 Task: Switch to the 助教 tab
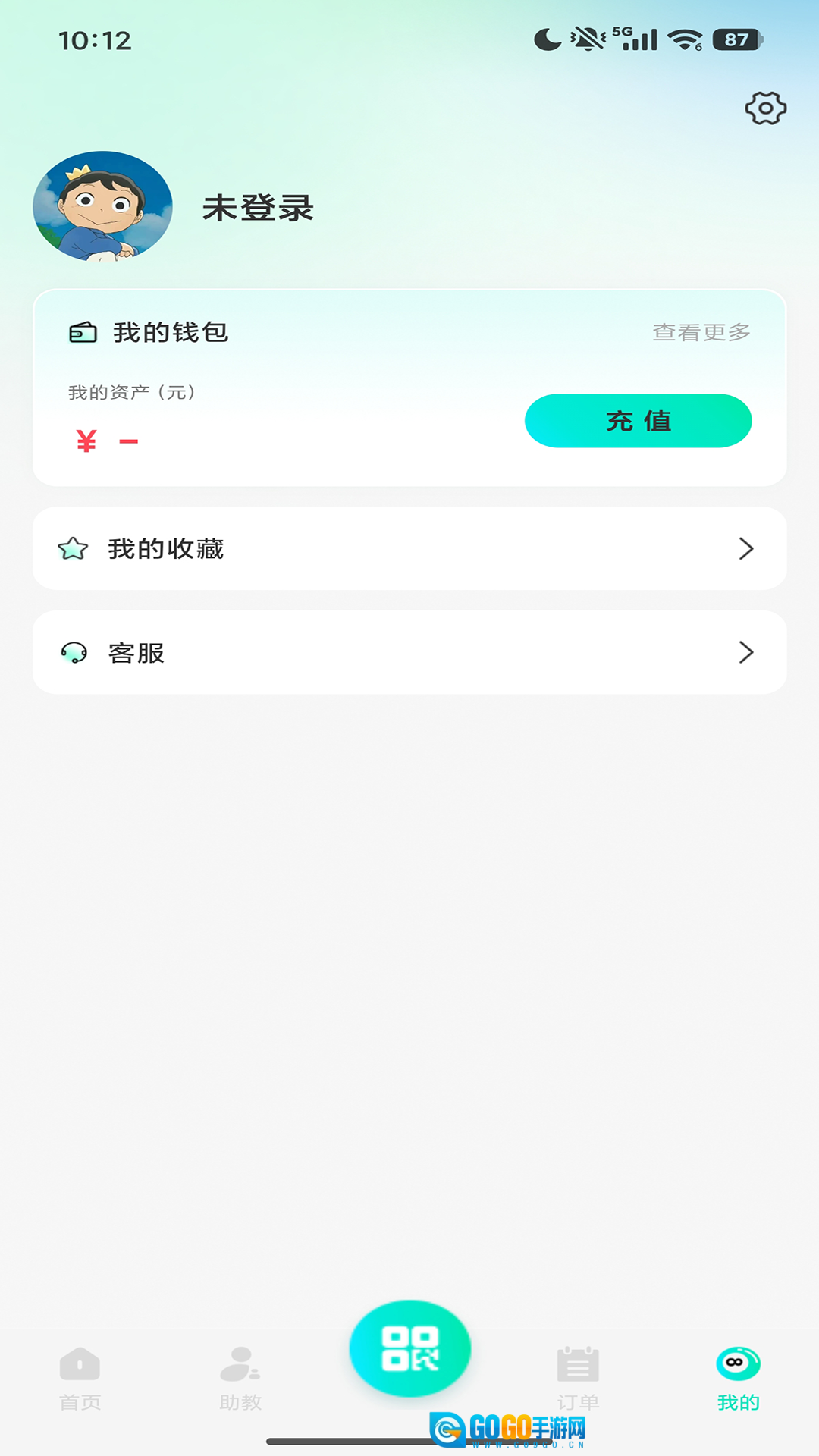pyautogui.click(x=240, y=1376)
